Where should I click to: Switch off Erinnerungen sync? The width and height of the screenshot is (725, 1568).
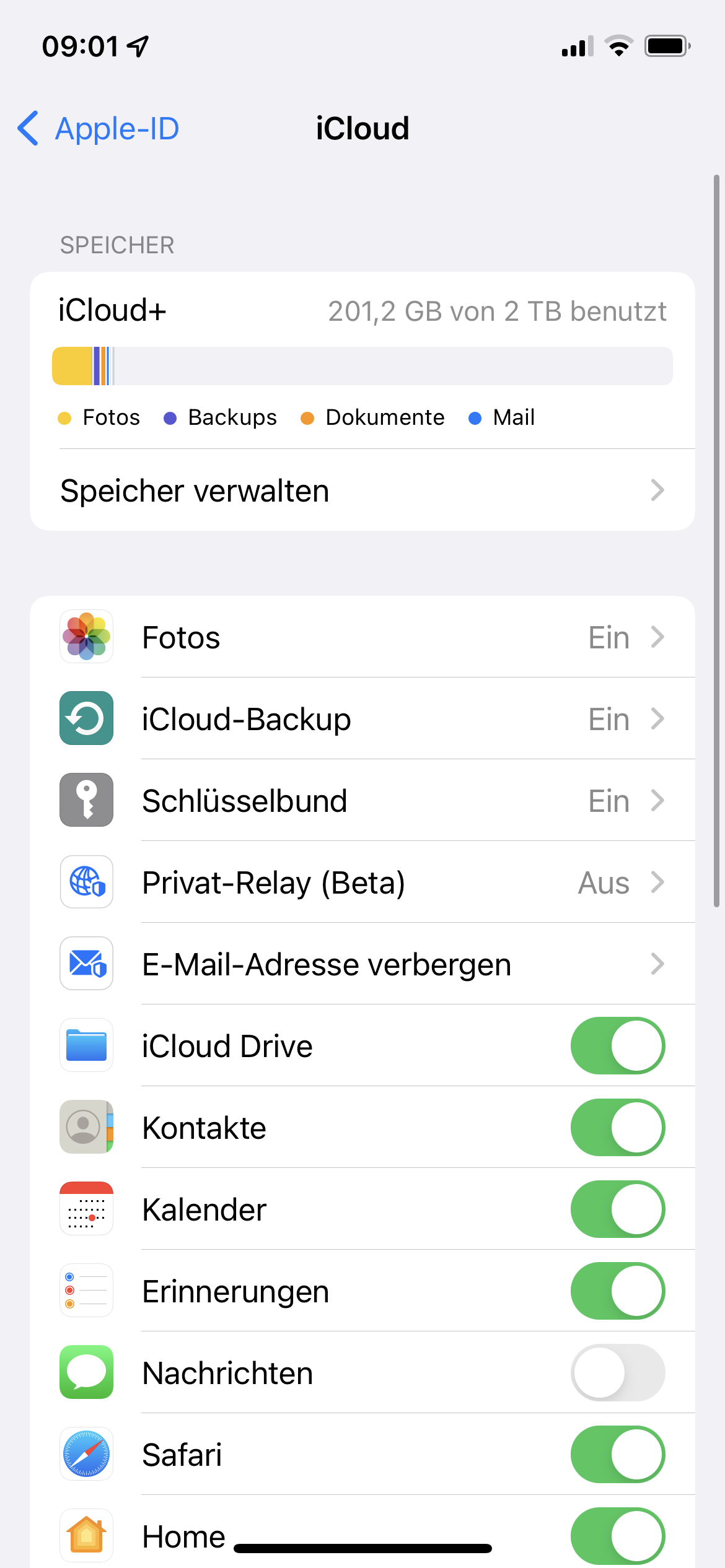(x=617, y=1291)
